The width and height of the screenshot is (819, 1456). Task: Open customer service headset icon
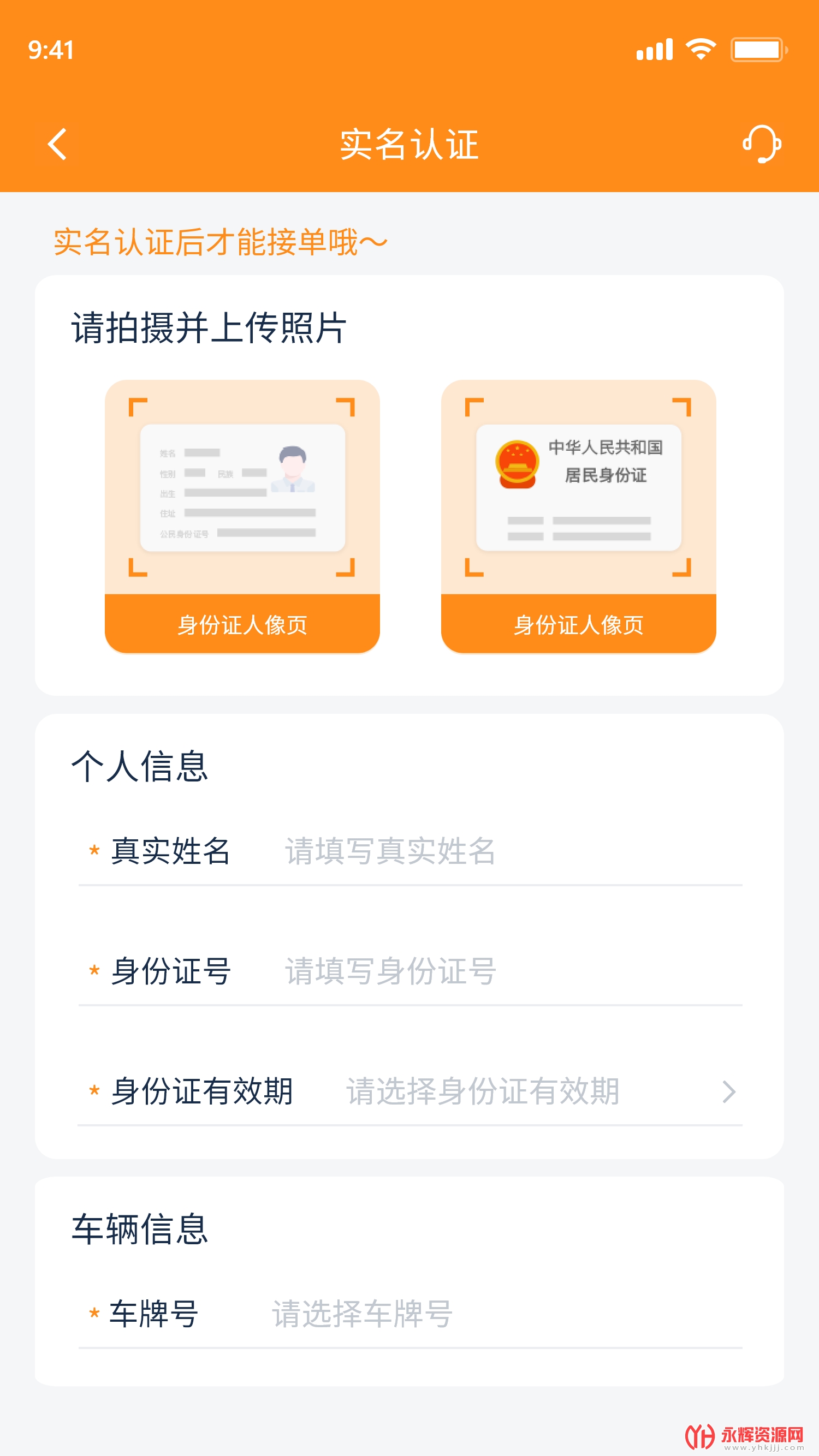[x=761, y=144]
